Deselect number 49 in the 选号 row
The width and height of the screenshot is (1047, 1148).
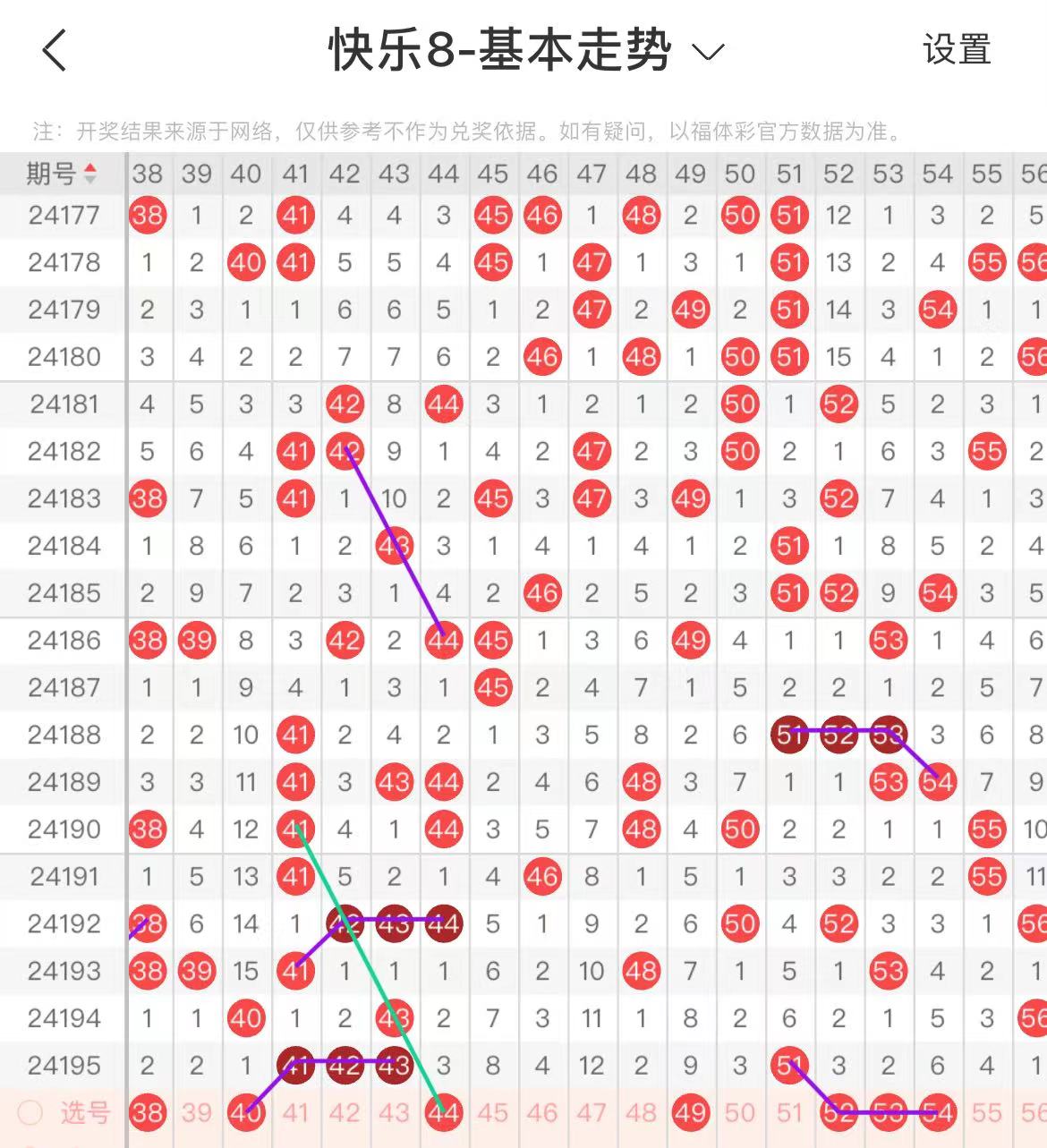(x=690, y=1112)
